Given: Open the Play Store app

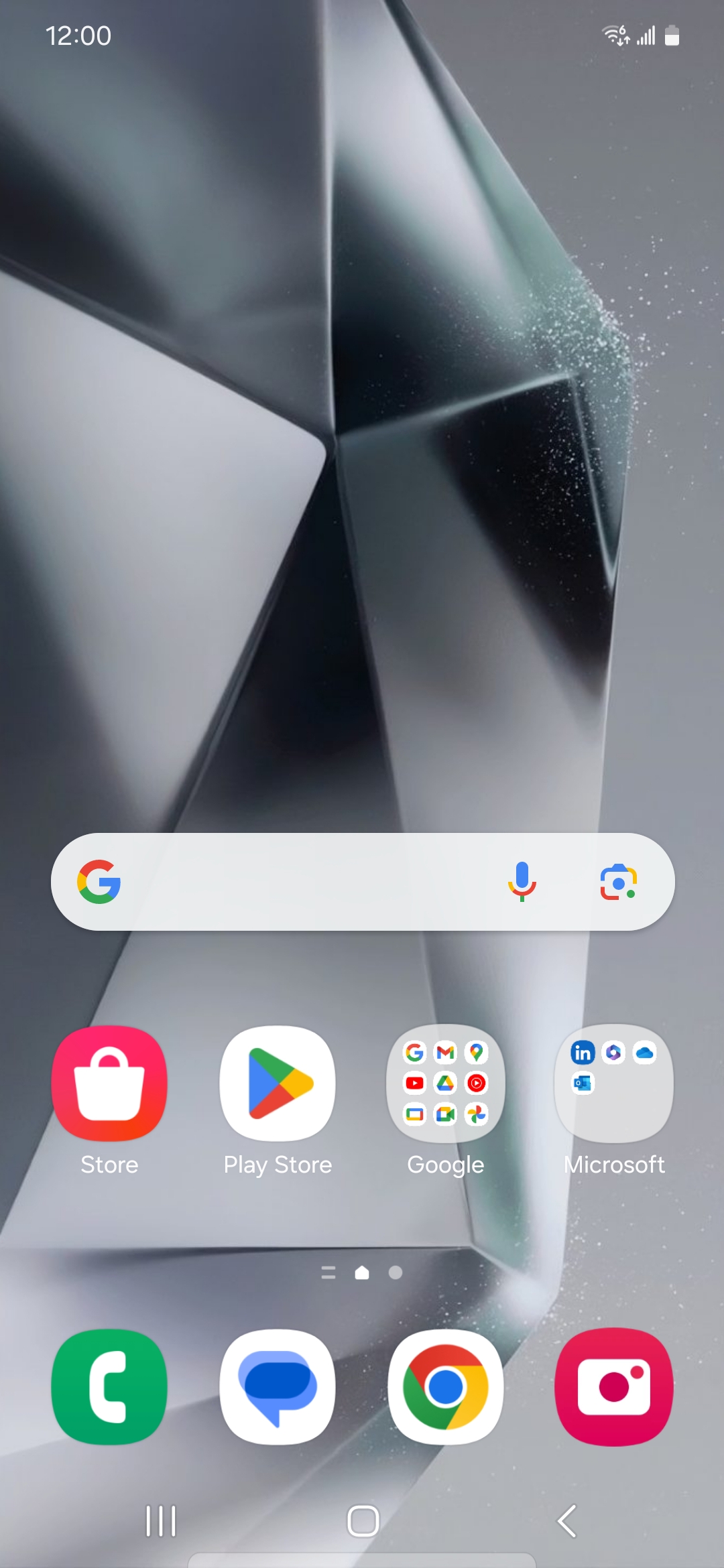Looking at the screenshot, I should (x=278, y=1084).
